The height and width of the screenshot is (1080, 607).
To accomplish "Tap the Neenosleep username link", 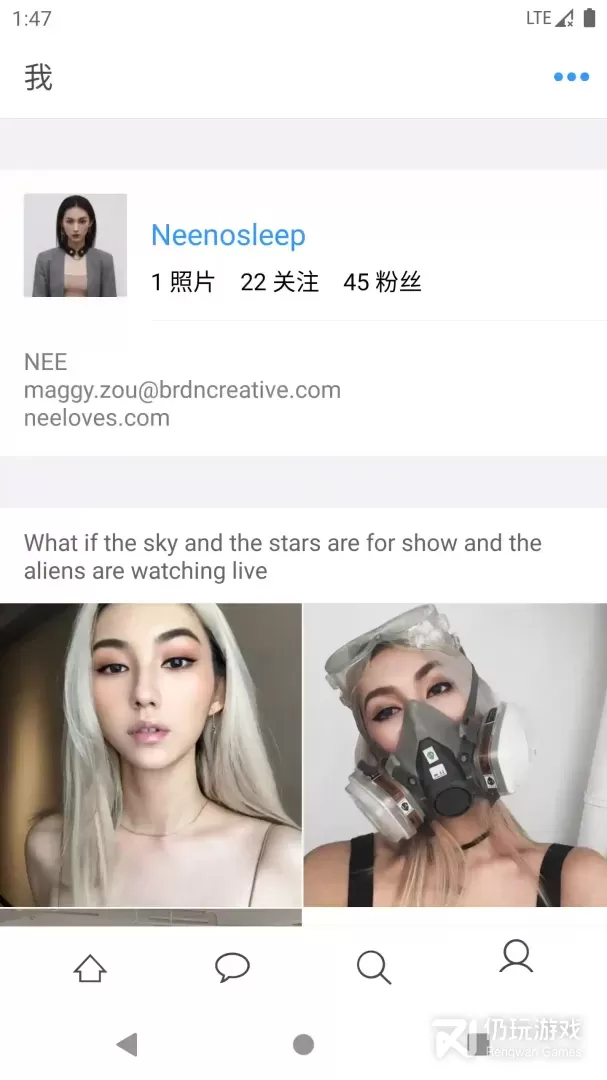I will [228, 235].
